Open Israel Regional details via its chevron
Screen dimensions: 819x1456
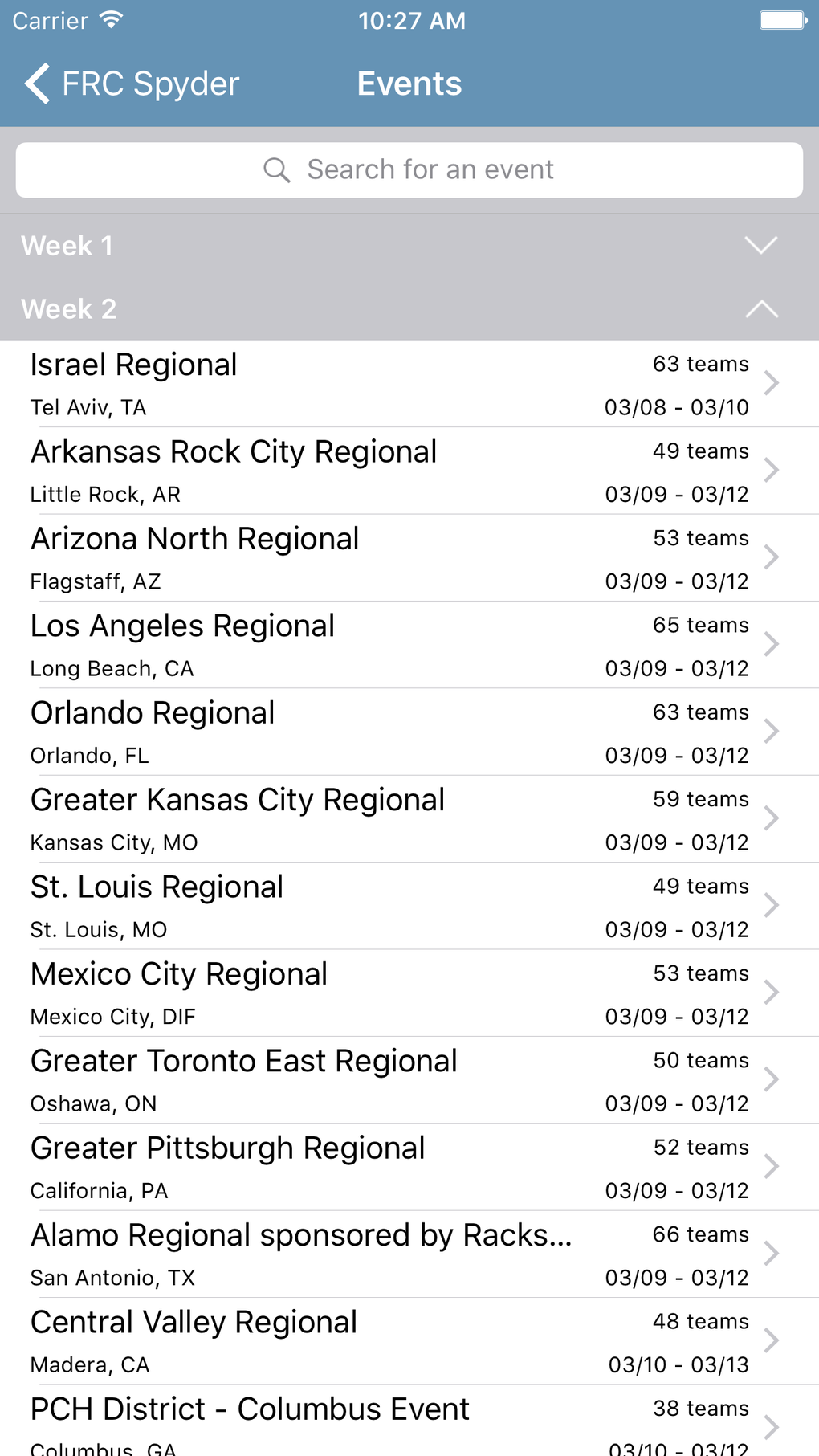point(773,383)
